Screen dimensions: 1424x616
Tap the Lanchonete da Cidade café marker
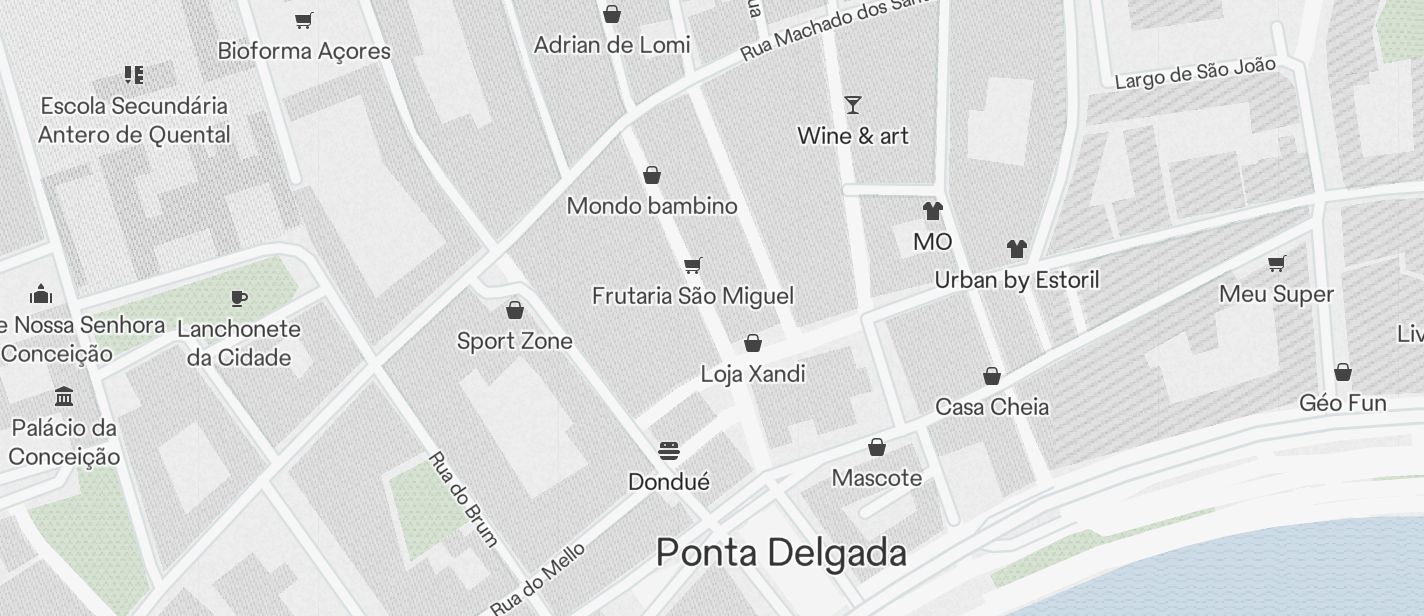tap(238, 298)
